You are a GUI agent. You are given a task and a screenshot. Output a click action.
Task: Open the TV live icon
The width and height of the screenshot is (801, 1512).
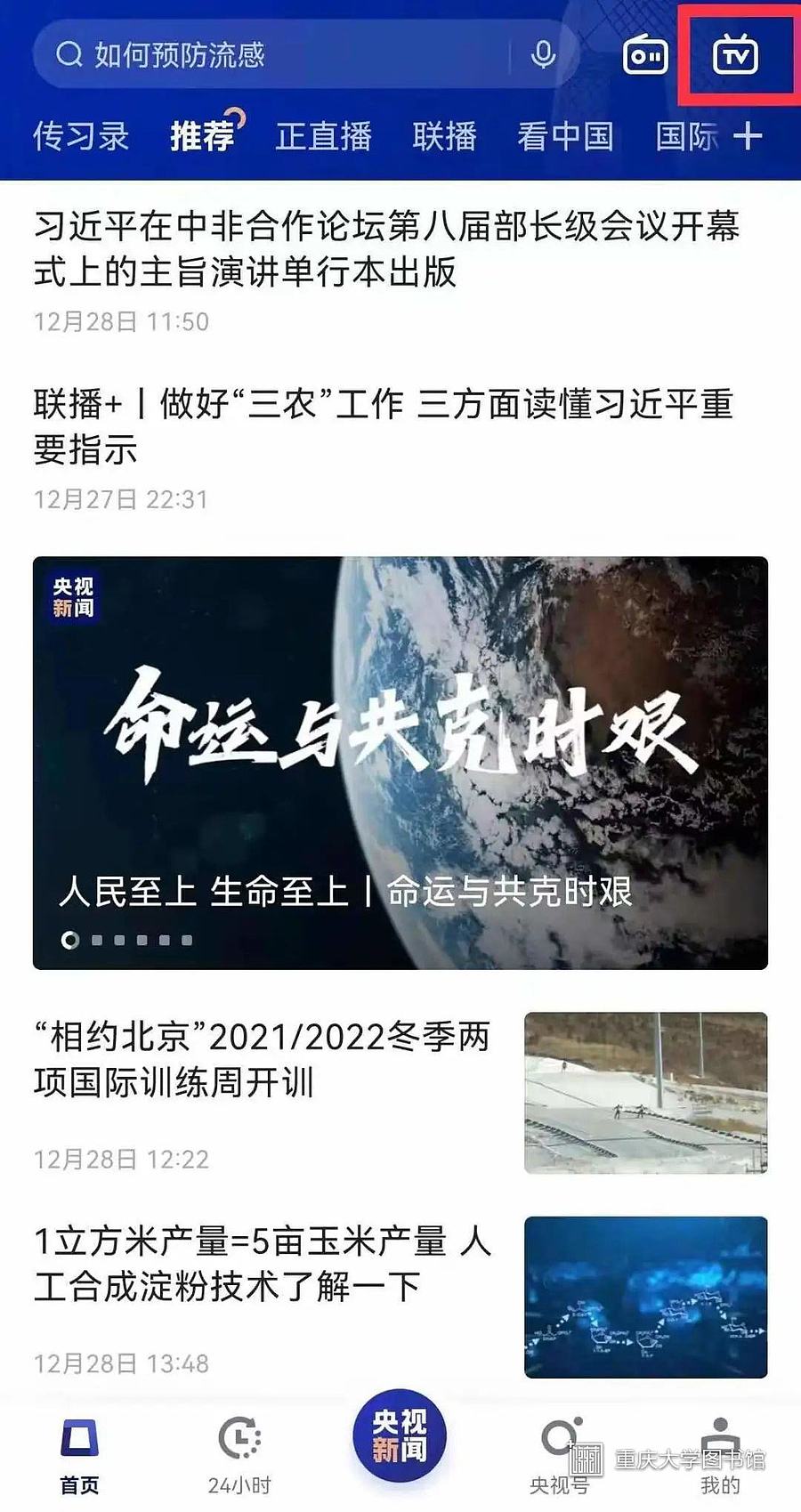736,55
